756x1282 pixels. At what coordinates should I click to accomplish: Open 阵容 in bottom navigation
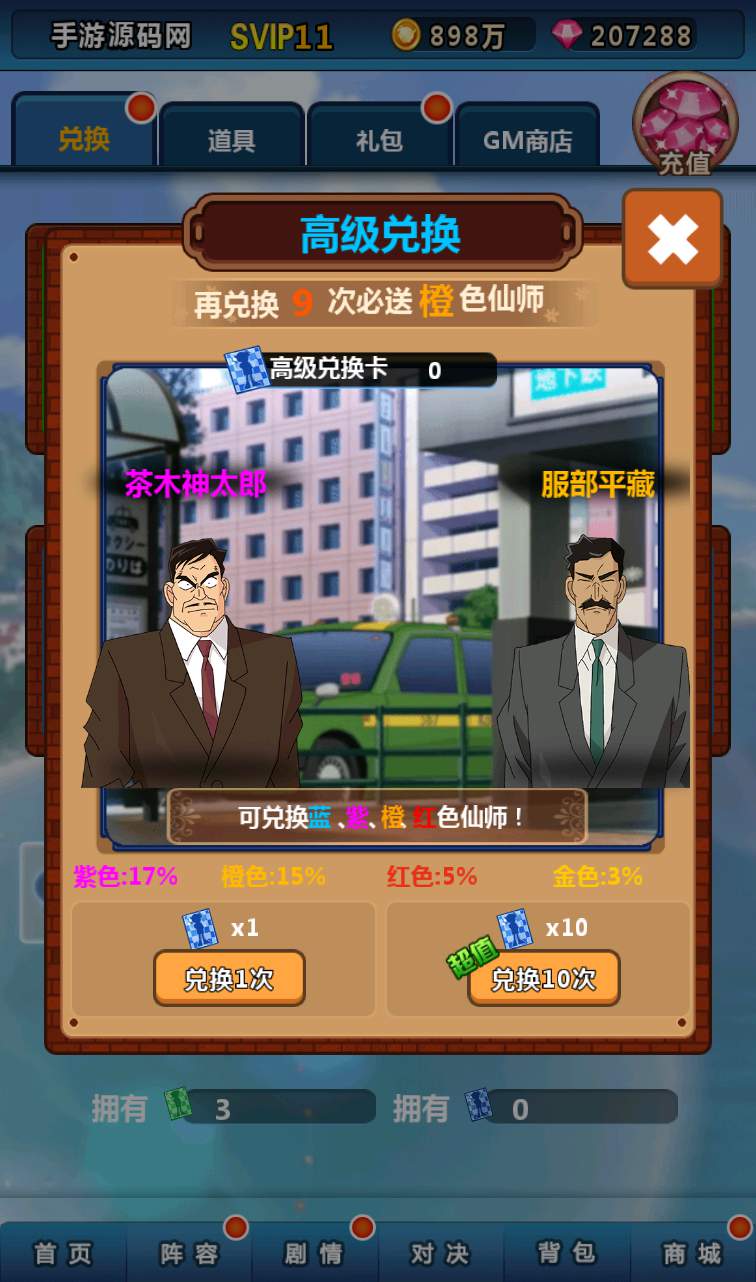[189, 1253]
